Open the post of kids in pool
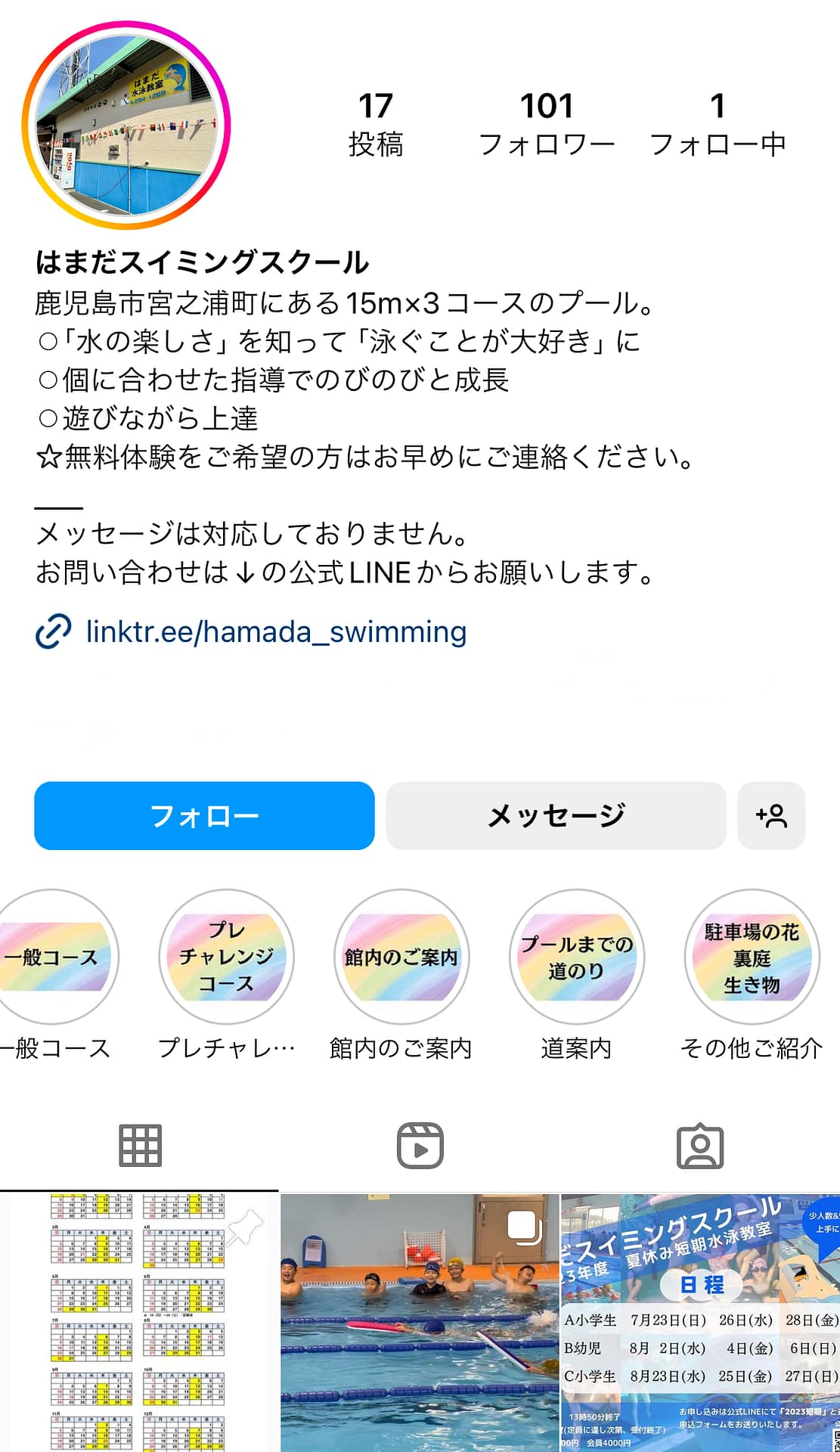Image resolution: width=840 pixels, height=1452 pixels. [420, 1323]
